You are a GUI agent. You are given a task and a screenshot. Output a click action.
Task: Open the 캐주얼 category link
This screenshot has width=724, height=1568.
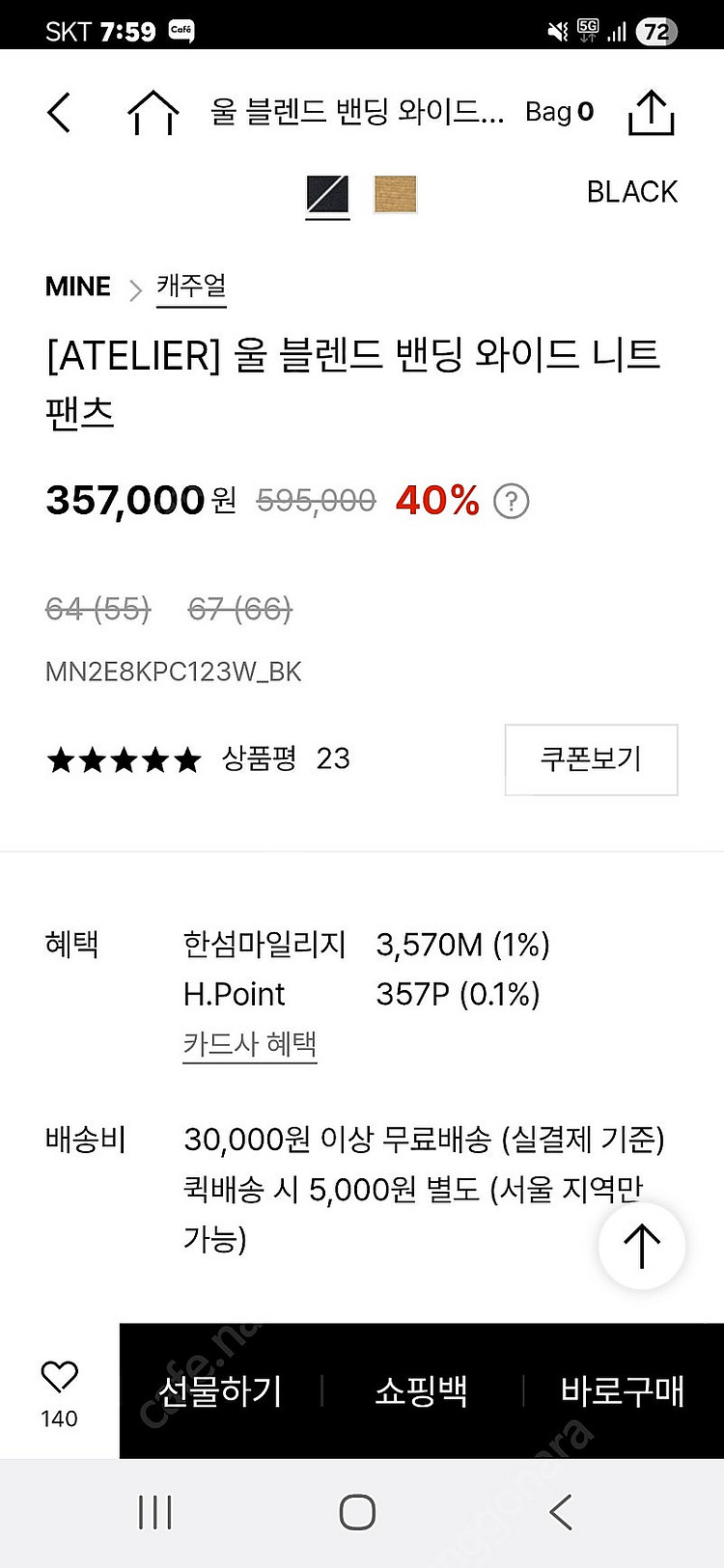pos(191,287)
